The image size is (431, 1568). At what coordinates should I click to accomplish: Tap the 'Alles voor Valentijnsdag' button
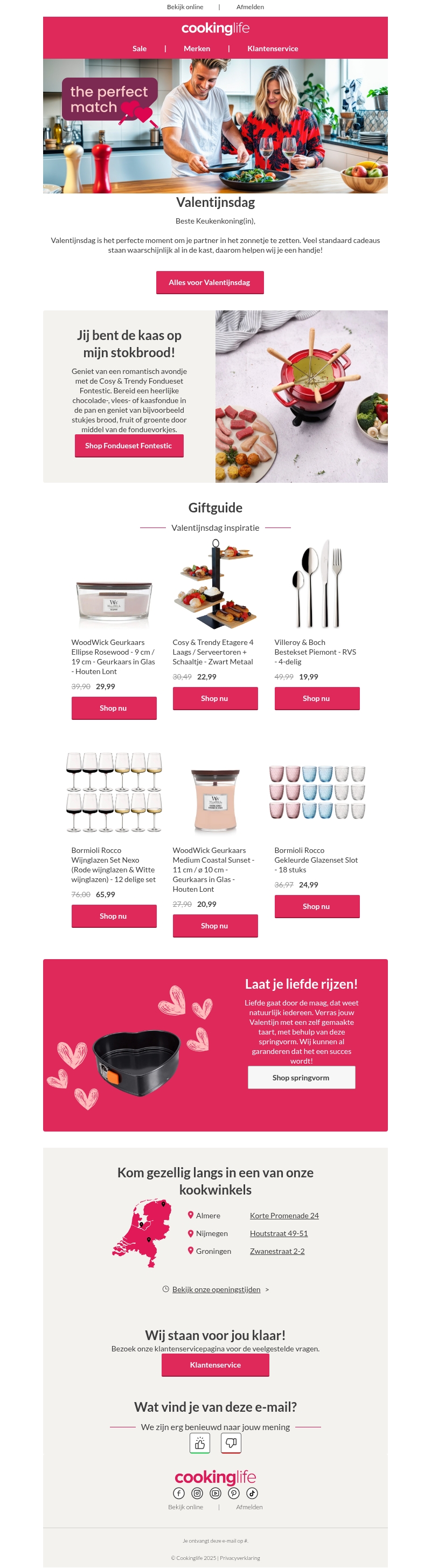(x=210, y=282)
